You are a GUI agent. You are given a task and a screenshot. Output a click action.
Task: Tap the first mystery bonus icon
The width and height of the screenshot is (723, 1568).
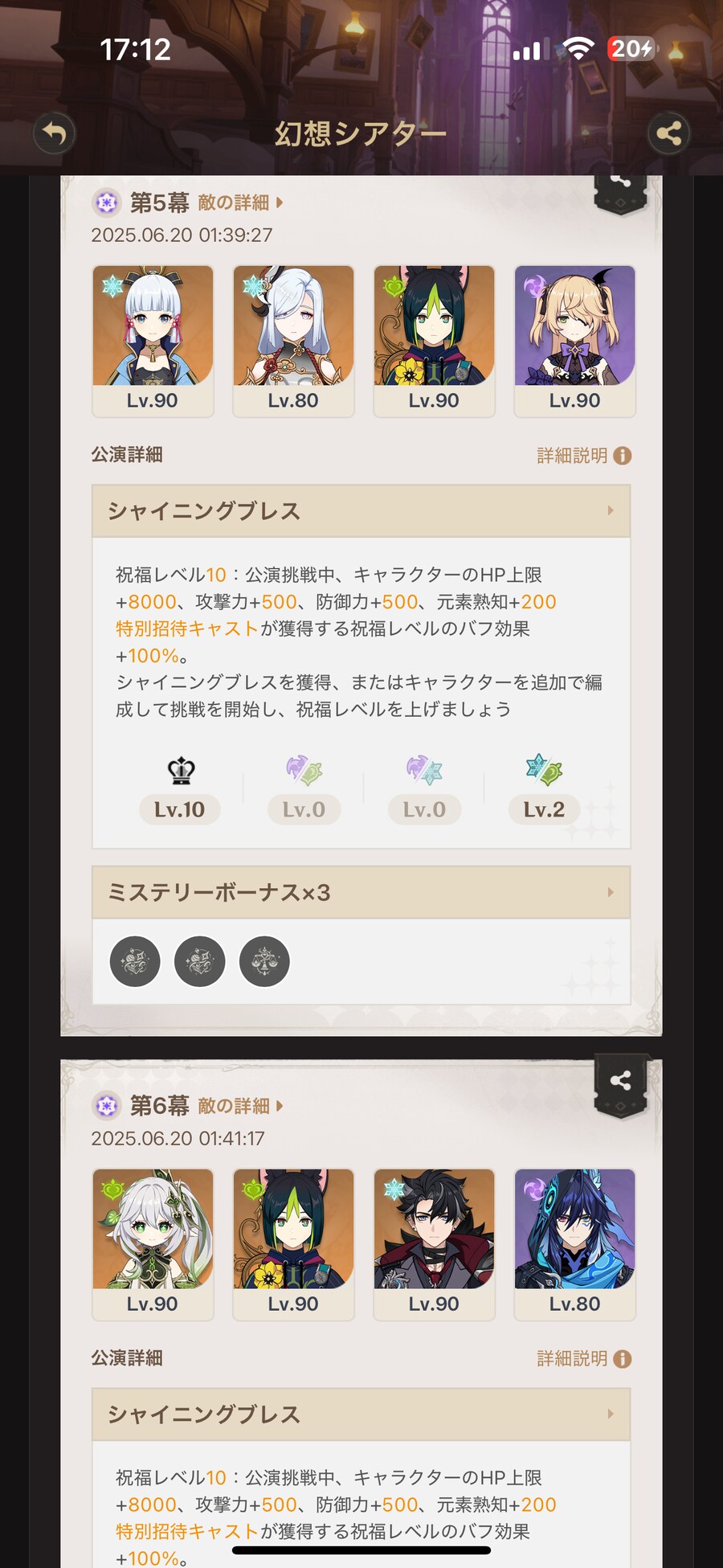click(135, 961)
